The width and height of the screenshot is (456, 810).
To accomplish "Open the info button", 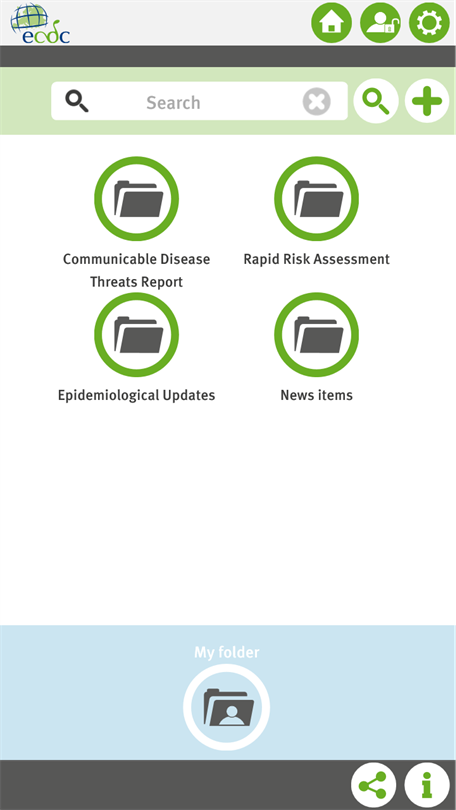I will pyautogui.click(x=427, y=786).
